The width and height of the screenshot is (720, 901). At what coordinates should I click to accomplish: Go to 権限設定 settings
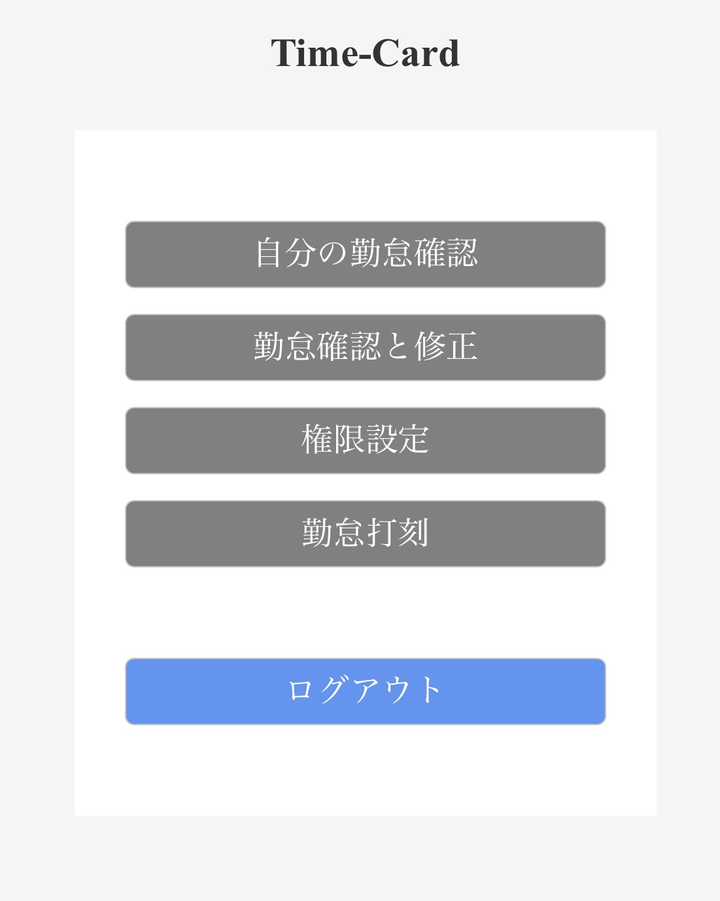click(x=365, y=440)
